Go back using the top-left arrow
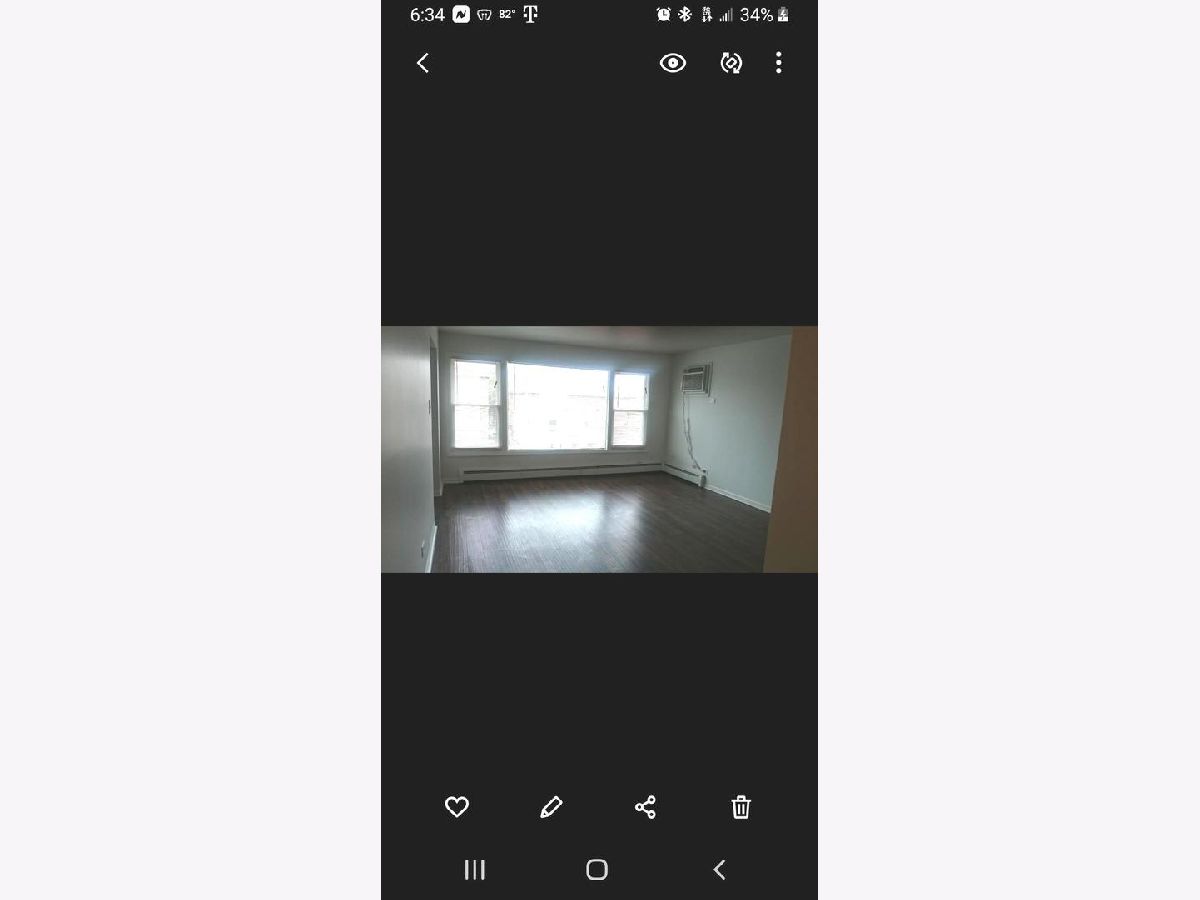 tap(422, 63)
